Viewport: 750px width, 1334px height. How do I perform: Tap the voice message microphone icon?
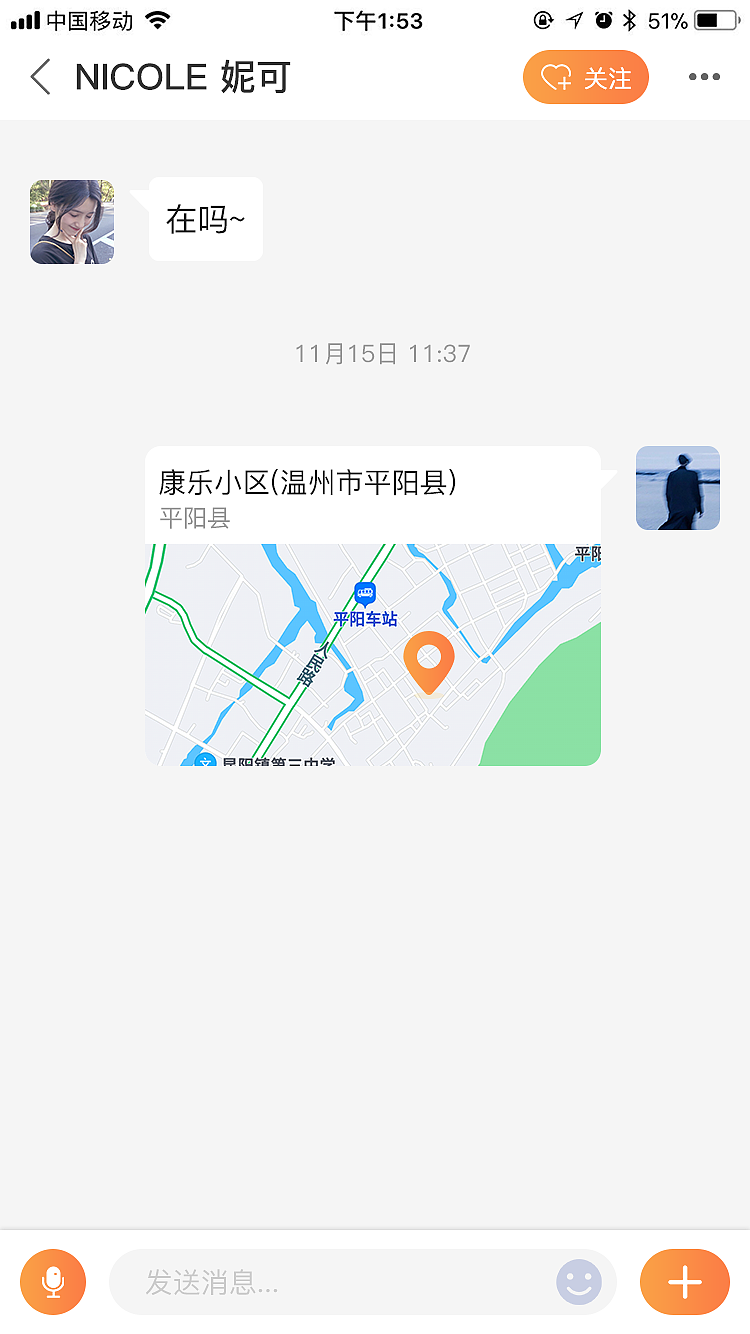[x=52, y=1281]
